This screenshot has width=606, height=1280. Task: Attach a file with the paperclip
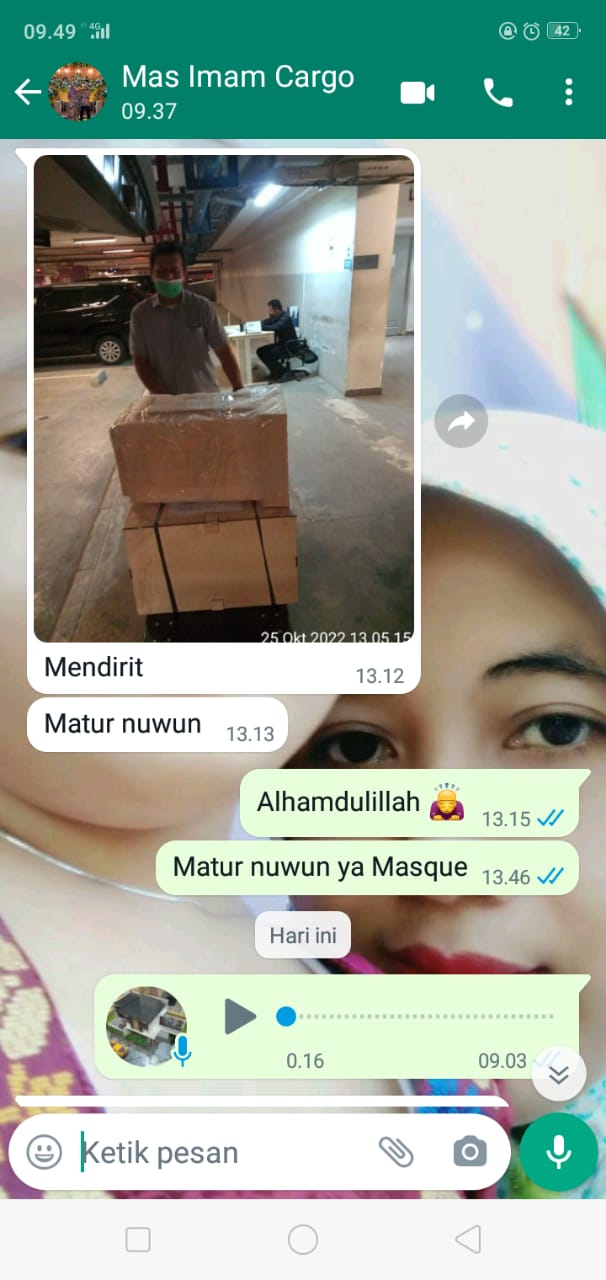click(396, 1152)
